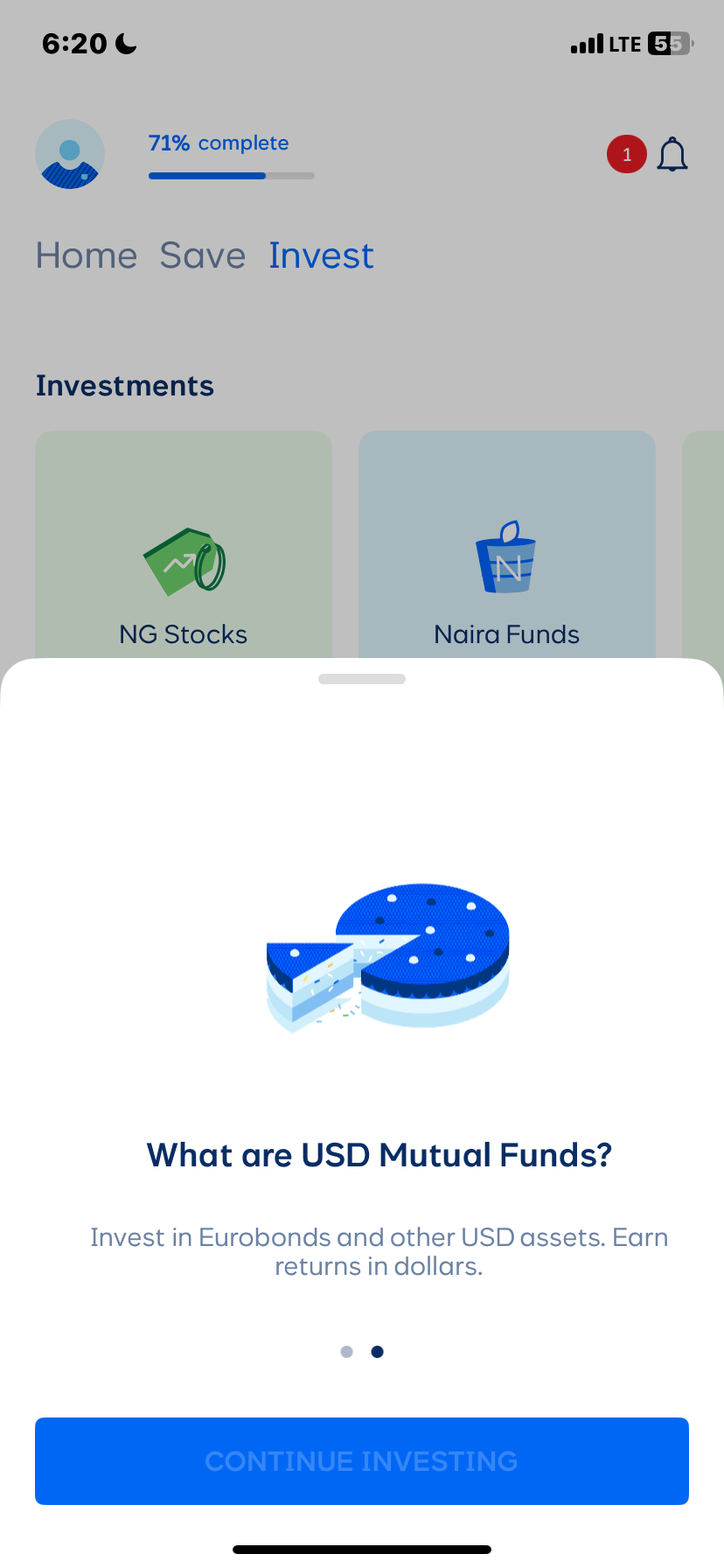Tap the USD Mutual Funds pie chart illustration
The width and height of the screenshot is (724, 1568).
pyautogui.click(x=386, y=955)
